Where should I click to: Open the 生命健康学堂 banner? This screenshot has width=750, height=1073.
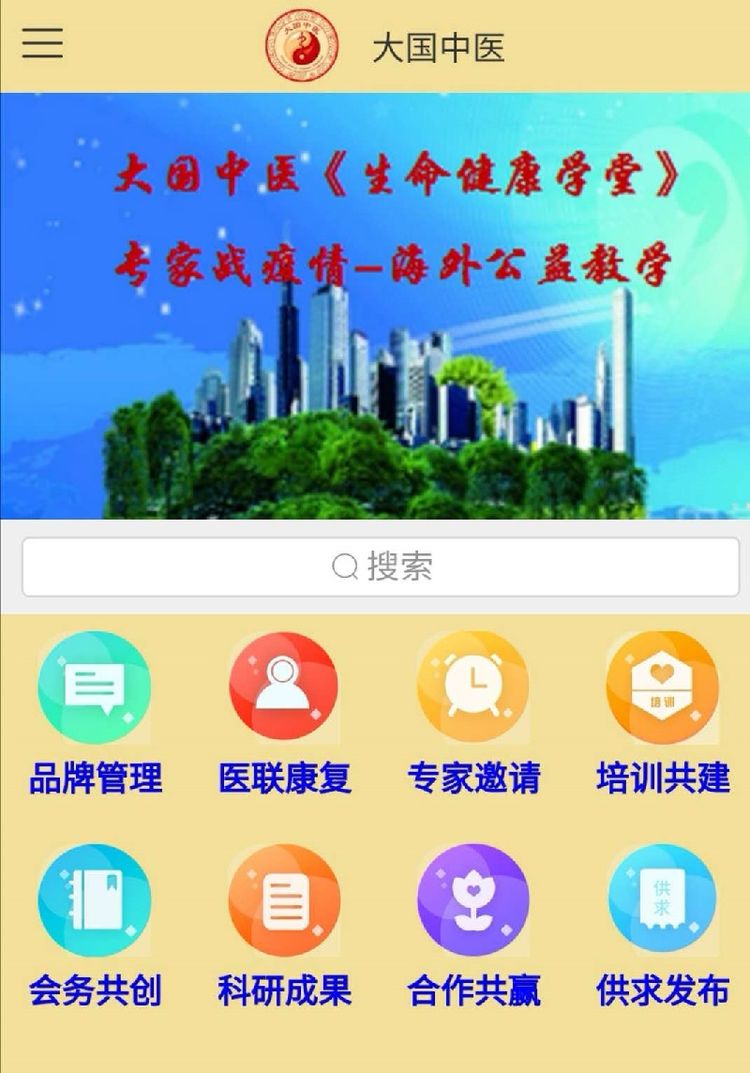click(x=375, y=305)
